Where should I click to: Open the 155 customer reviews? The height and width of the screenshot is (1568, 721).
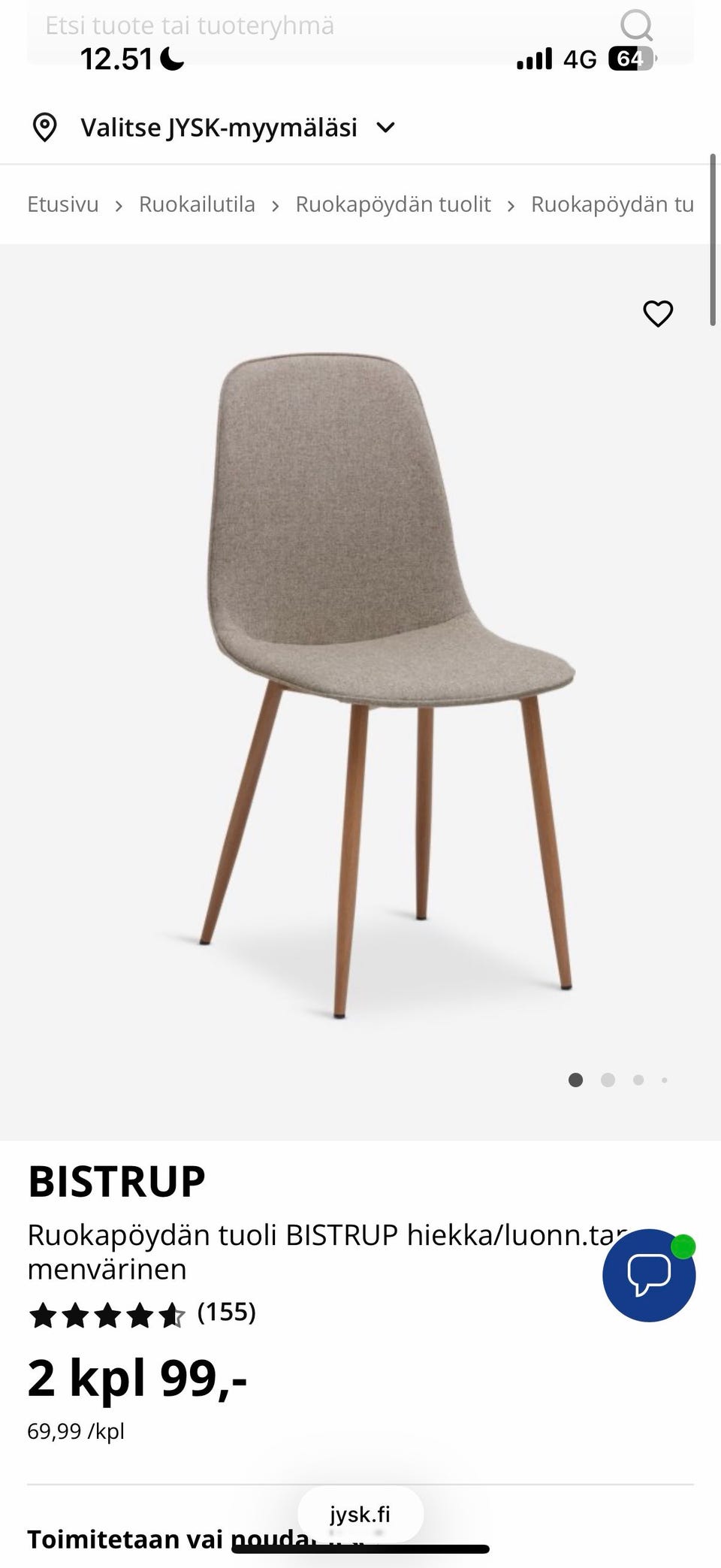click(x=226, y=1313)
